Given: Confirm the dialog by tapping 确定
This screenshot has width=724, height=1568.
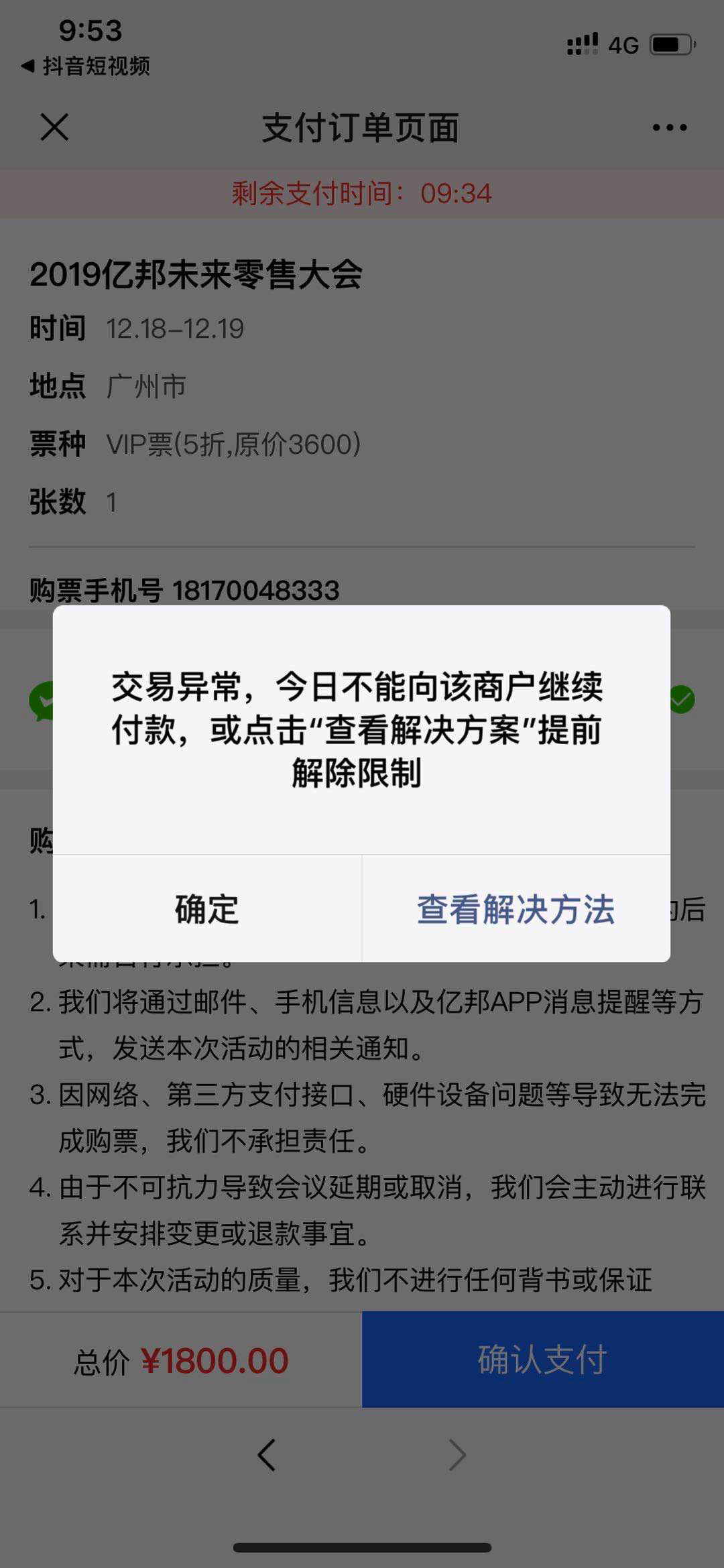Looking at the screenshot, I should click(x=206, y=909).
